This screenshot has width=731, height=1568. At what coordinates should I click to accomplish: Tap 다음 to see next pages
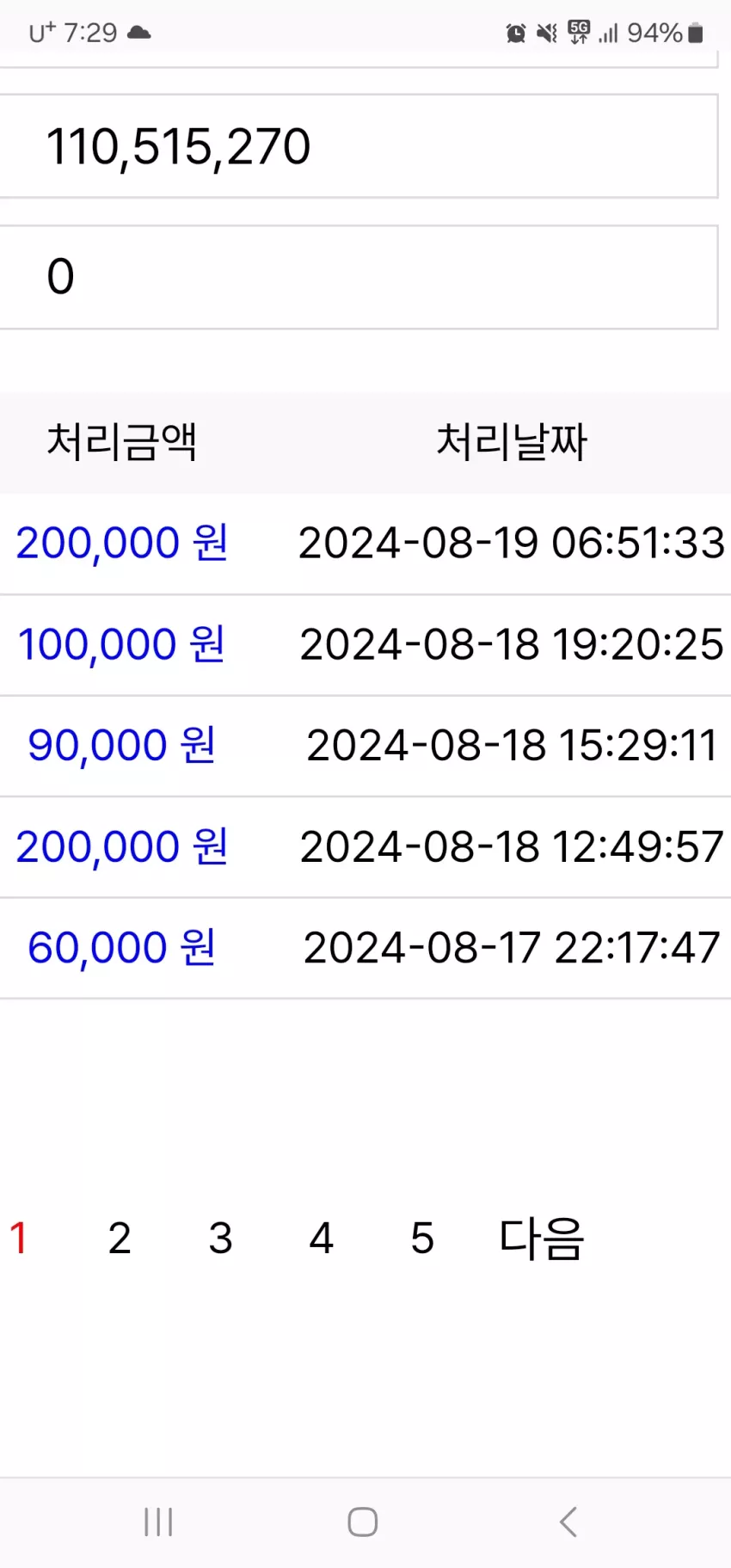(x=542, y=1239)
